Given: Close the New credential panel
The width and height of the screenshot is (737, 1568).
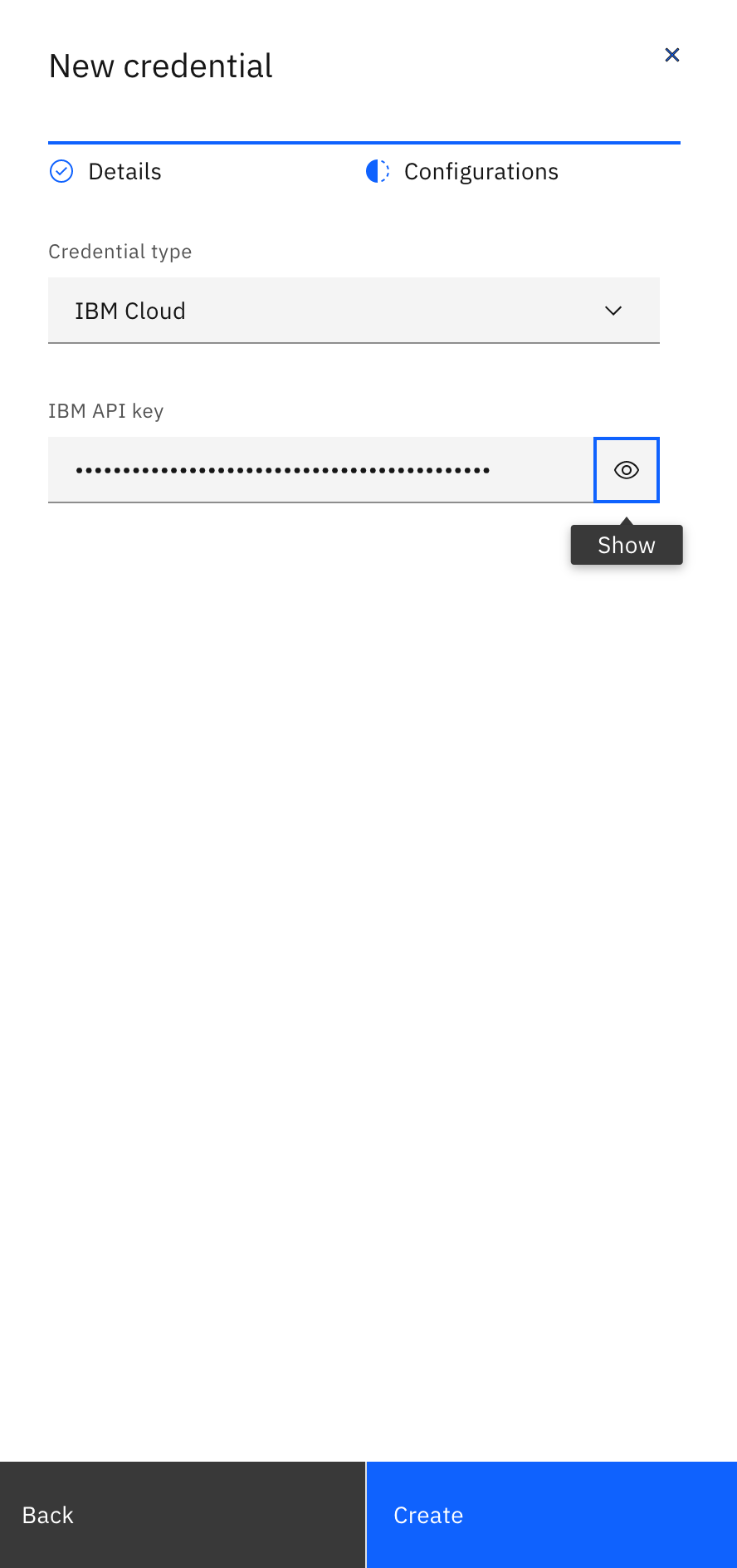Looking at the screenshot, I should (671, 55).
